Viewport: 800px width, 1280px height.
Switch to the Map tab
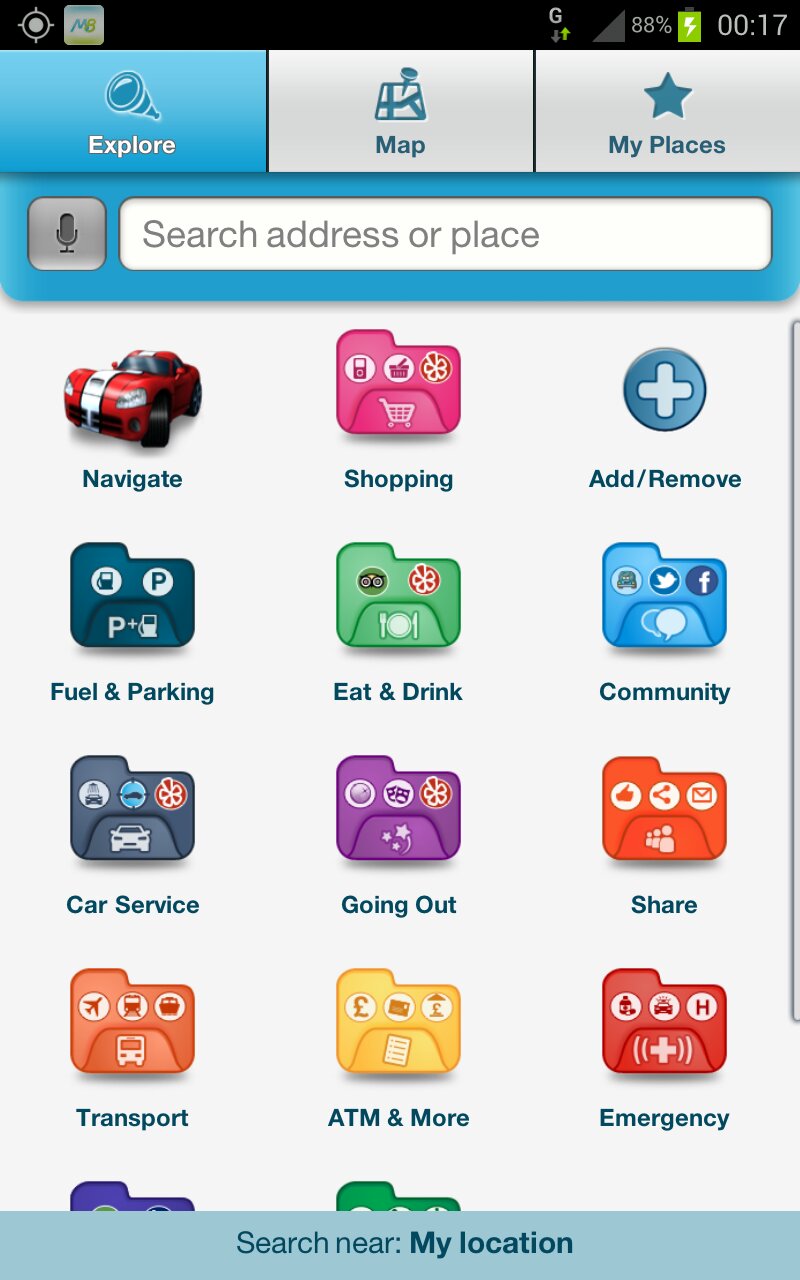coord(401,111)
